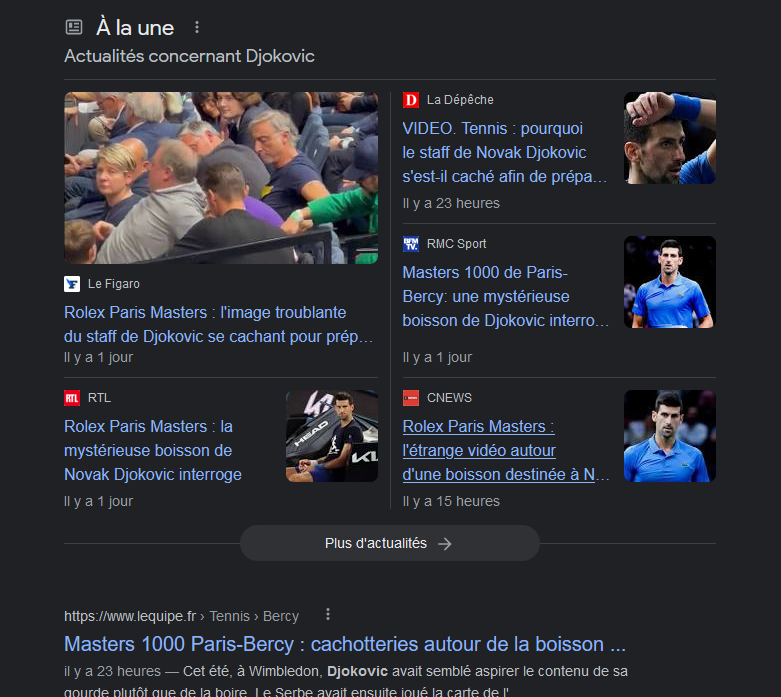The height and width of the screenshot is (697, 781).
Task: Tap the RTL article thumbnail image
Action: coord(332,436)
